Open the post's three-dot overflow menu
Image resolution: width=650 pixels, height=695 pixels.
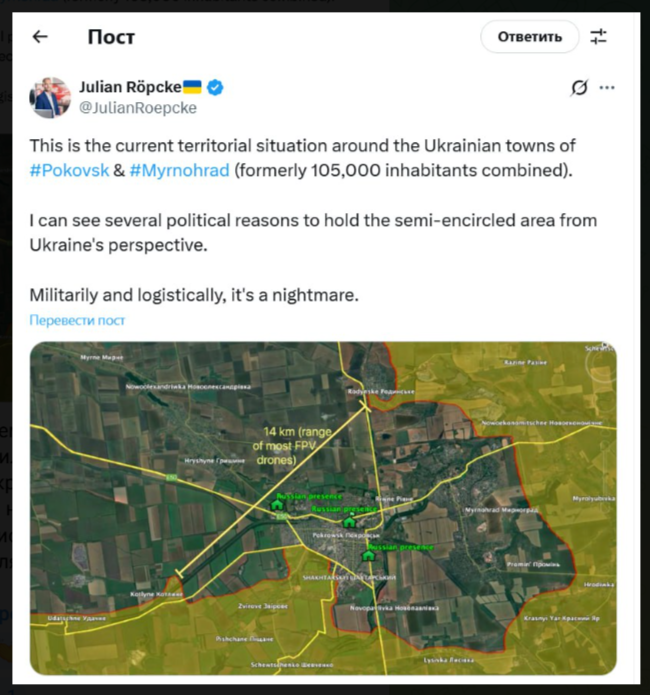coord(607,88)
